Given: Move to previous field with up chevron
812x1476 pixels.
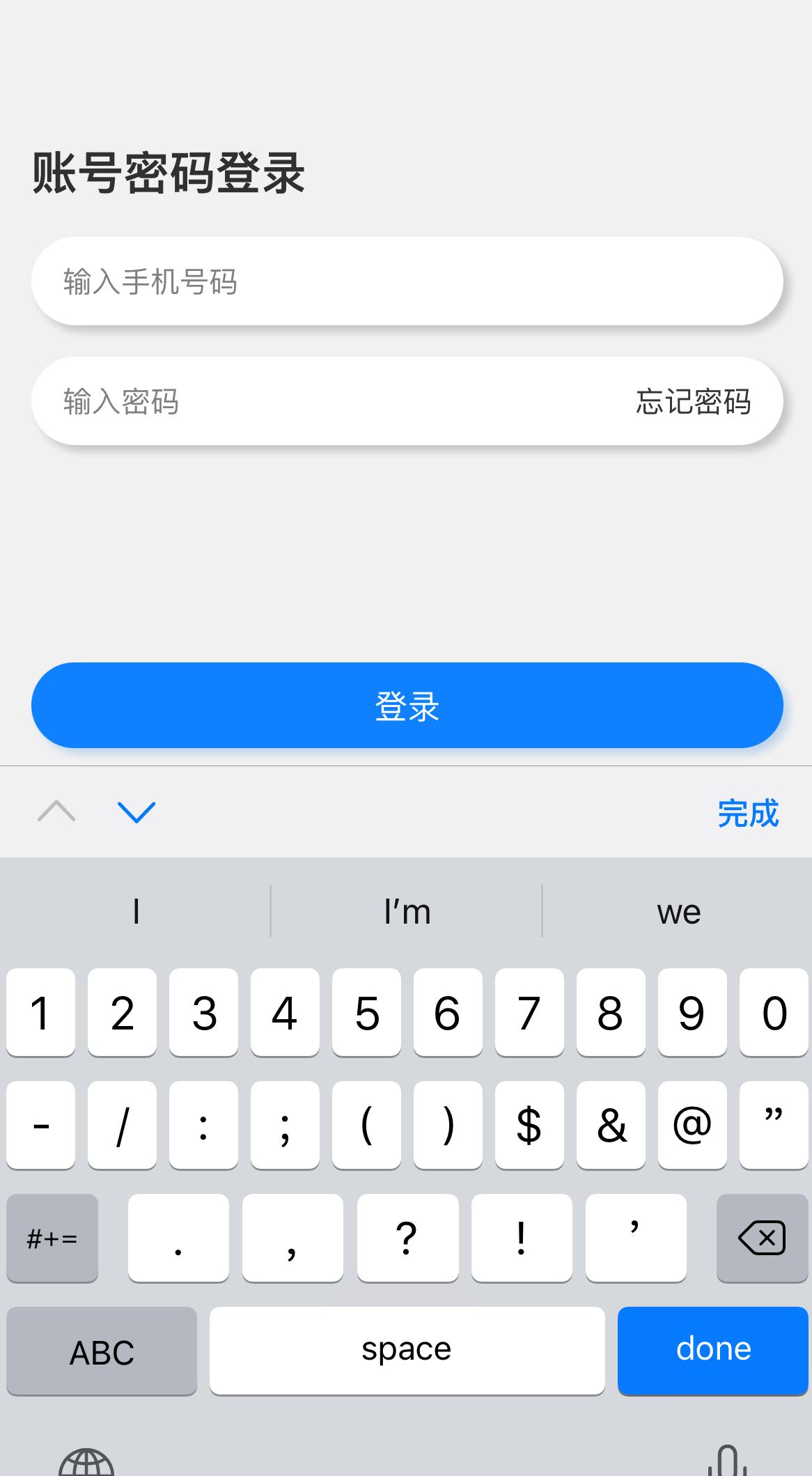Looking at the screenshot, I should coord(55,812).
